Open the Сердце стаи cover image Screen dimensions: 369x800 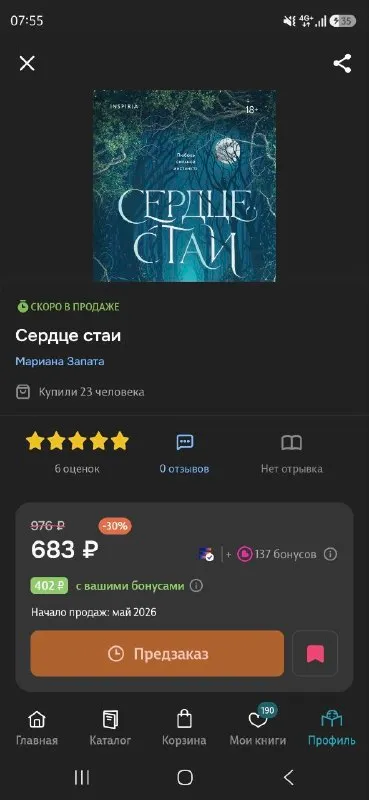tap(184, 186)
